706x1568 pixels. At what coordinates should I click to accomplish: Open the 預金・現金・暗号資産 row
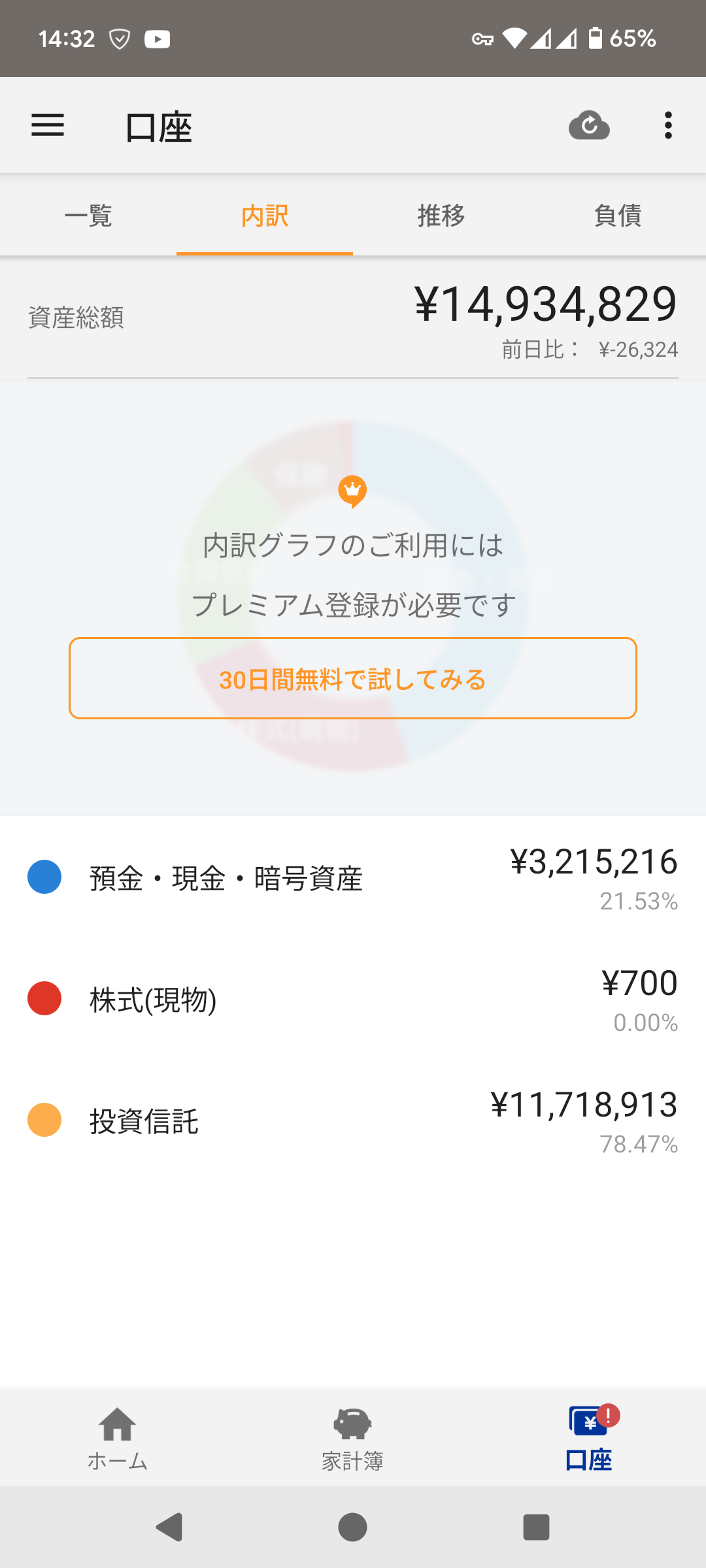tap(353, 877)
